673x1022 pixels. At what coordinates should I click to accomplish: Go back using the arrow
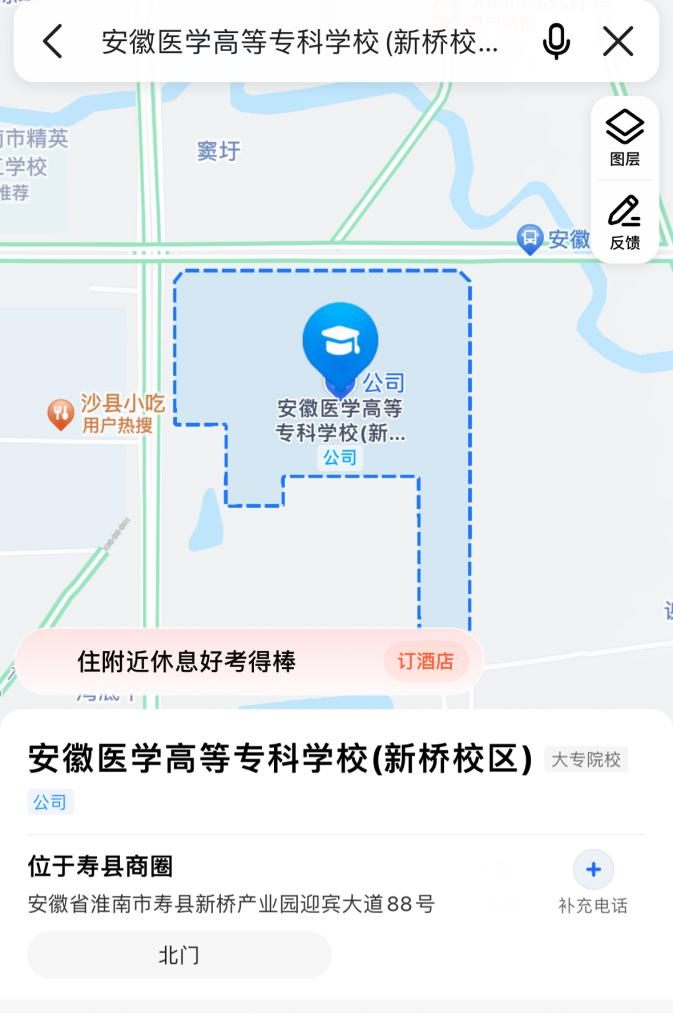tap(53, 42)
